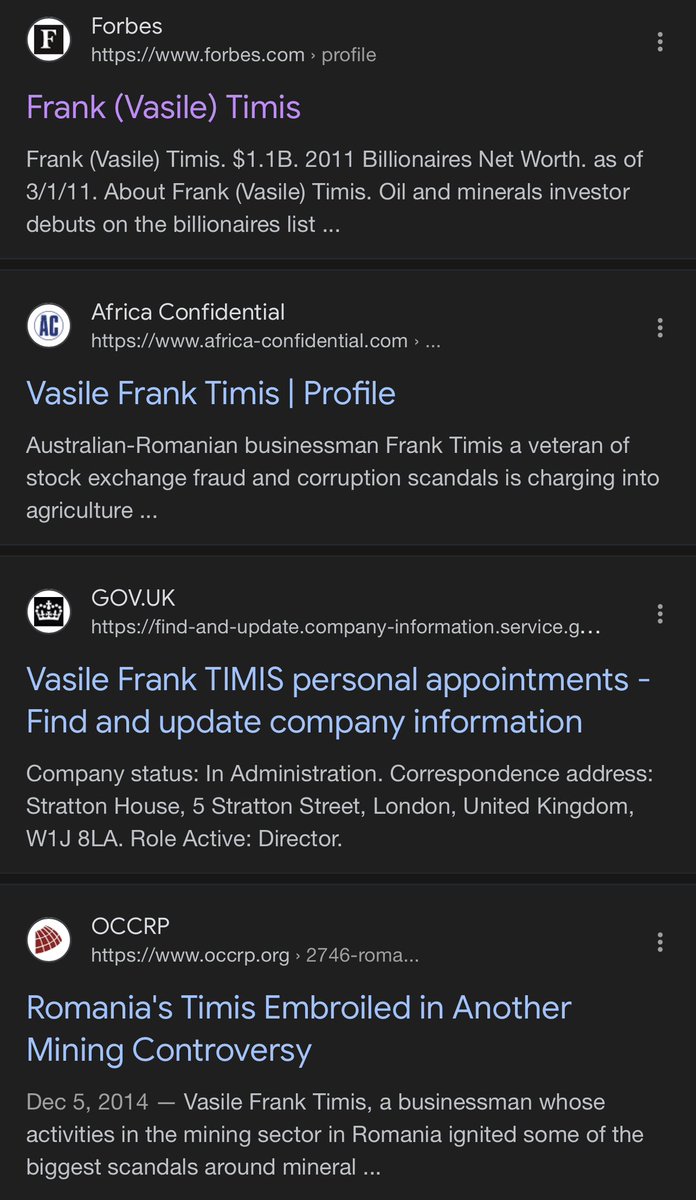Image resolution: width=696 pixels, height=1200 pixels.
Task: Open more options for Africa Confidential result
Action: coord(660,327)
